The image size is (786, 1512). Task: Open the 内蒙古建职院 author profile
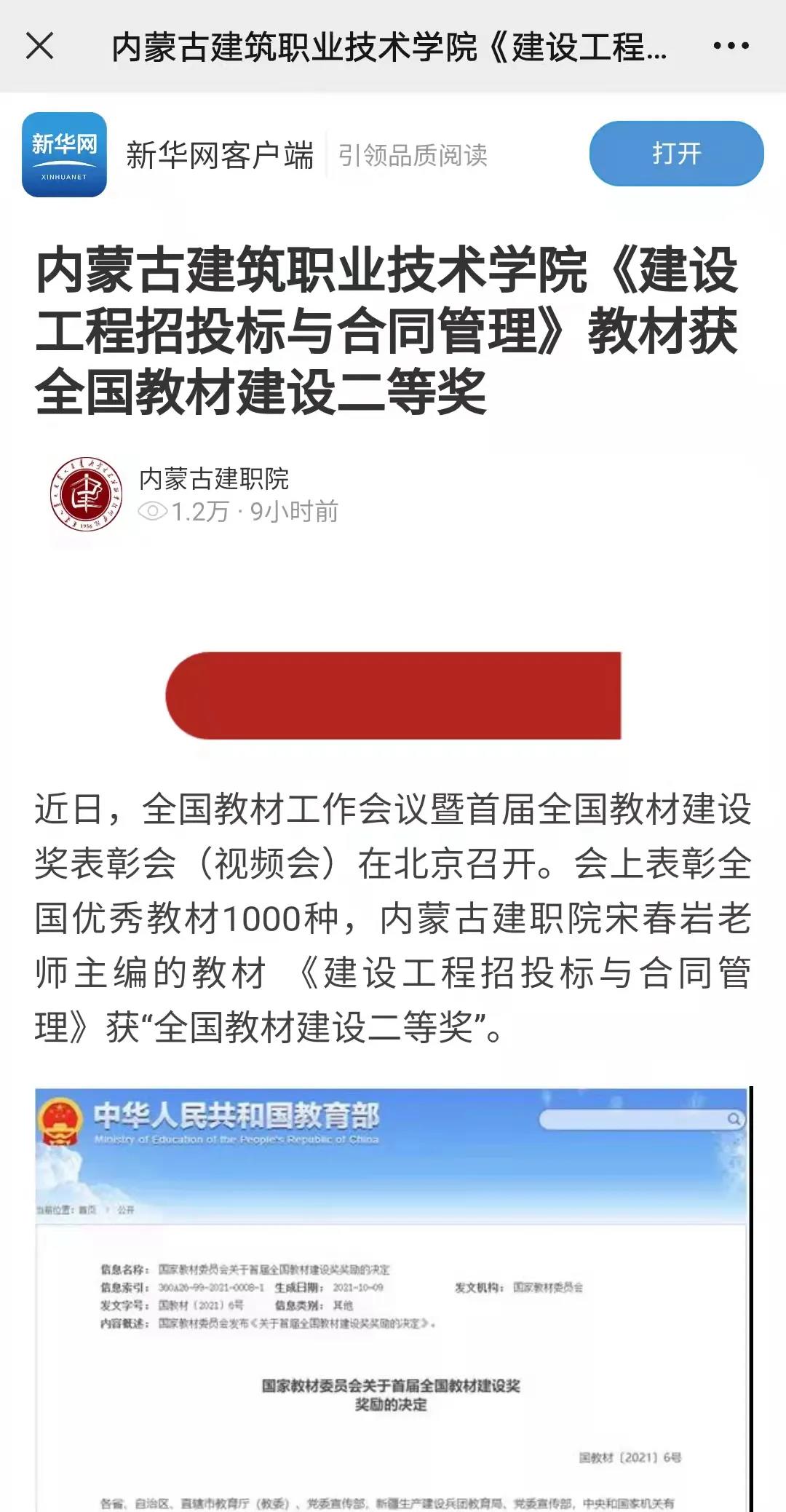214,479
